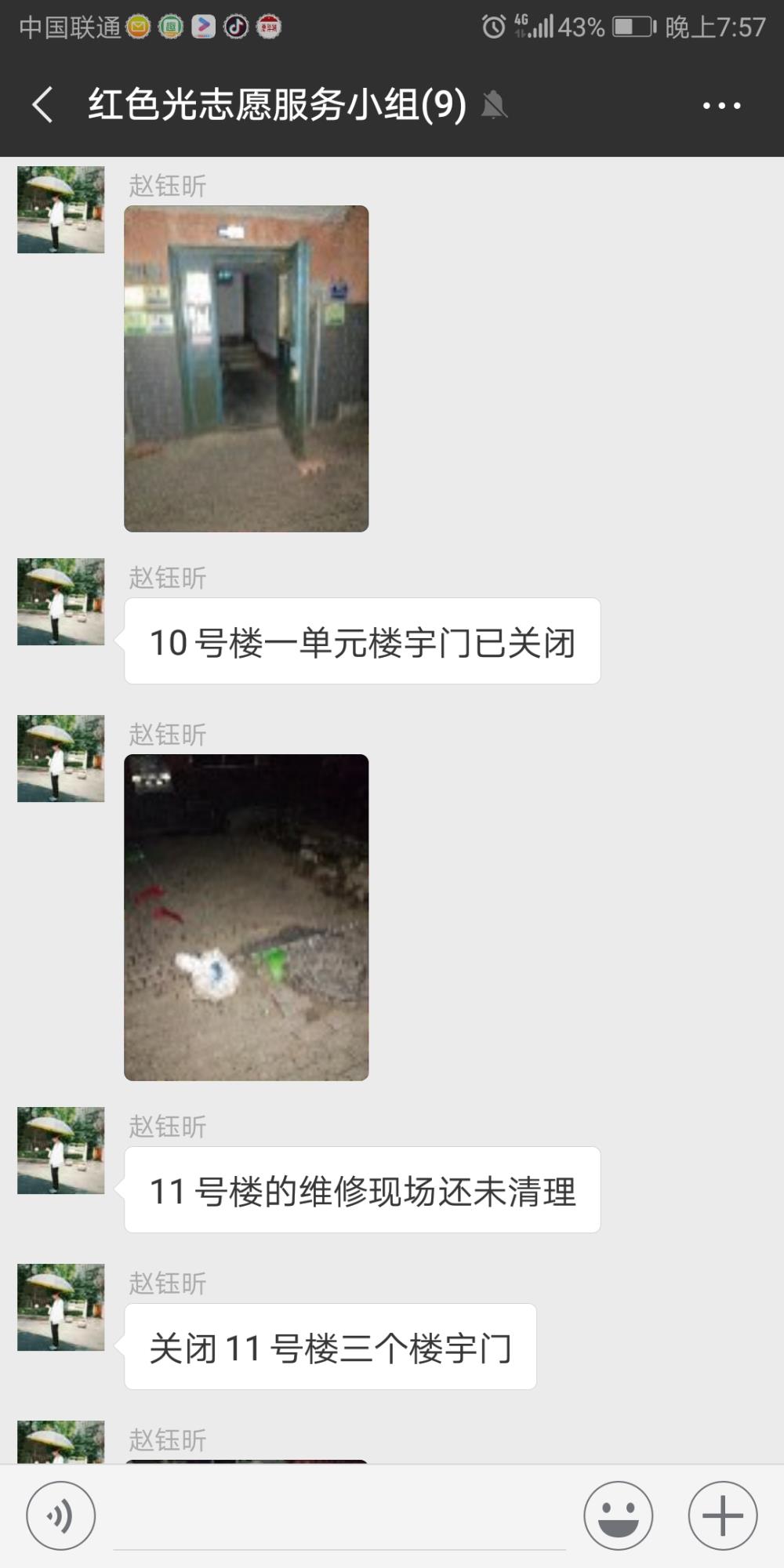Screen dimensions: 784x1568
Task: Tap 赵钰昕's avatar beside the 10号楼 message
Action: click(x=61, y=601)
